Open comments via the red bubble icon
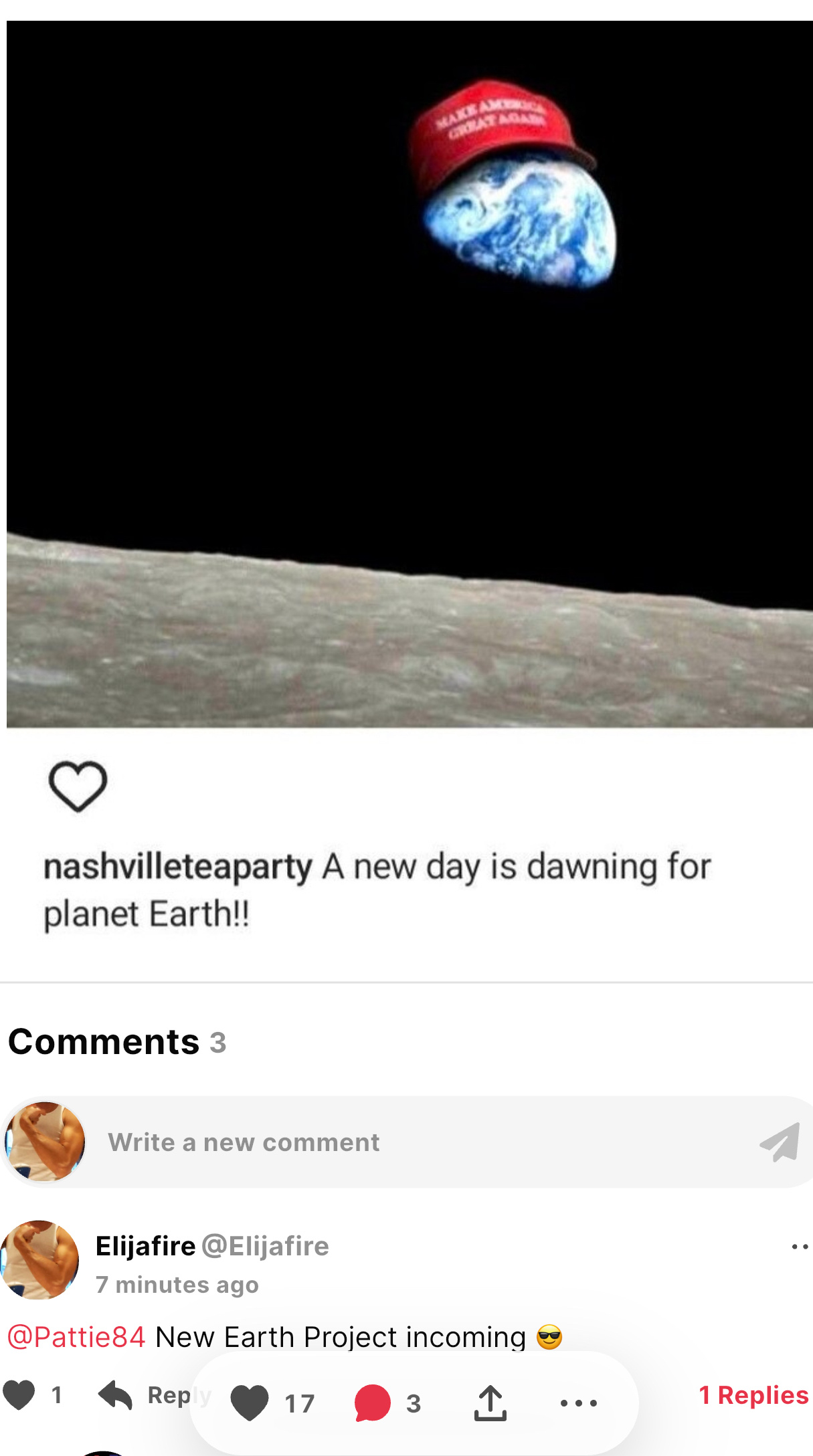 pyautogui.click(x=372, y=1402)
